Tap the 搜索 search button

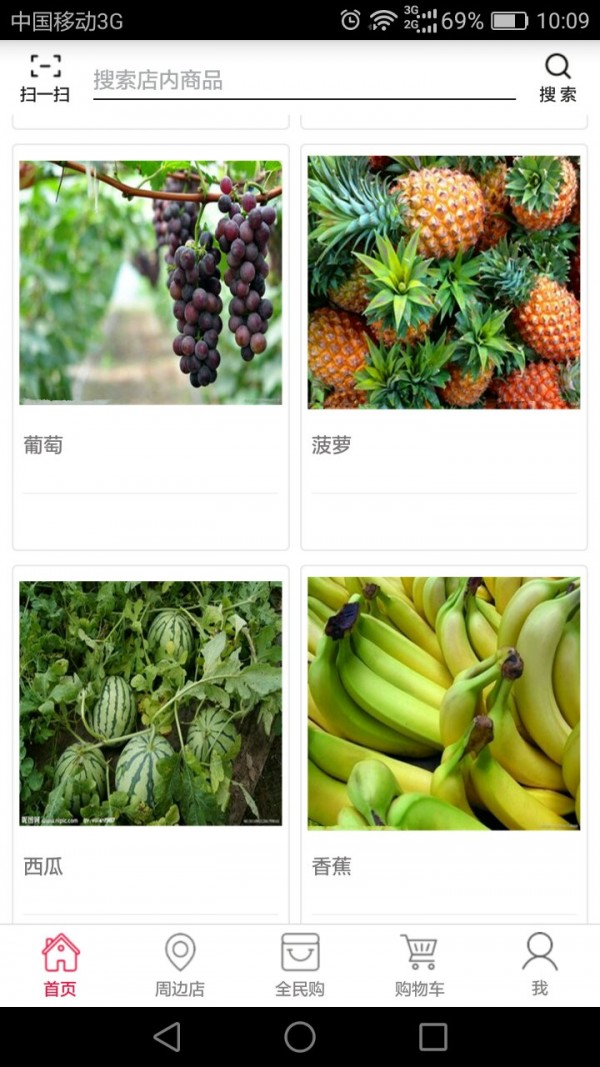click(557, 78)
